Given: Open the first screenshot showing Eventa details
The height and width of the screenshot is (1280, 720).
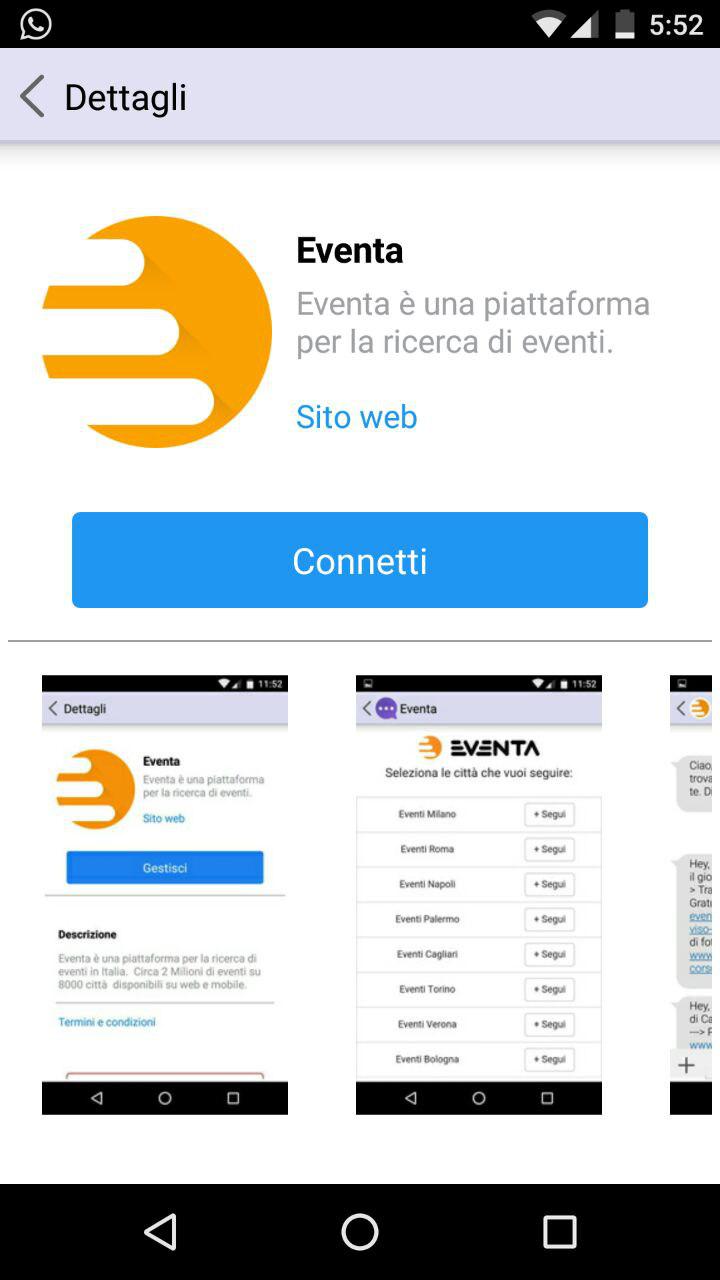Looking at the screenshot, I should coord(165,894).
